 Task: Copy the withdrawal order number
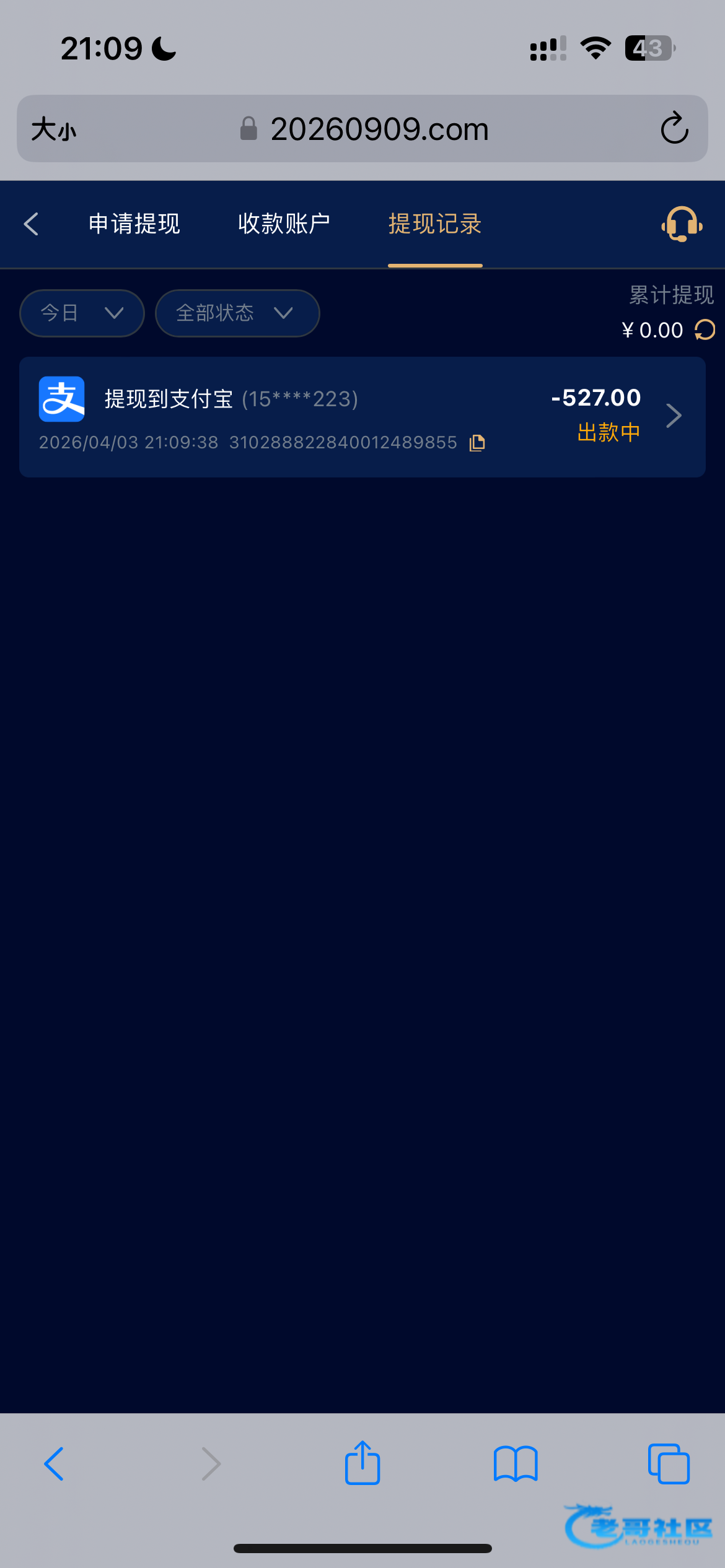477,443
